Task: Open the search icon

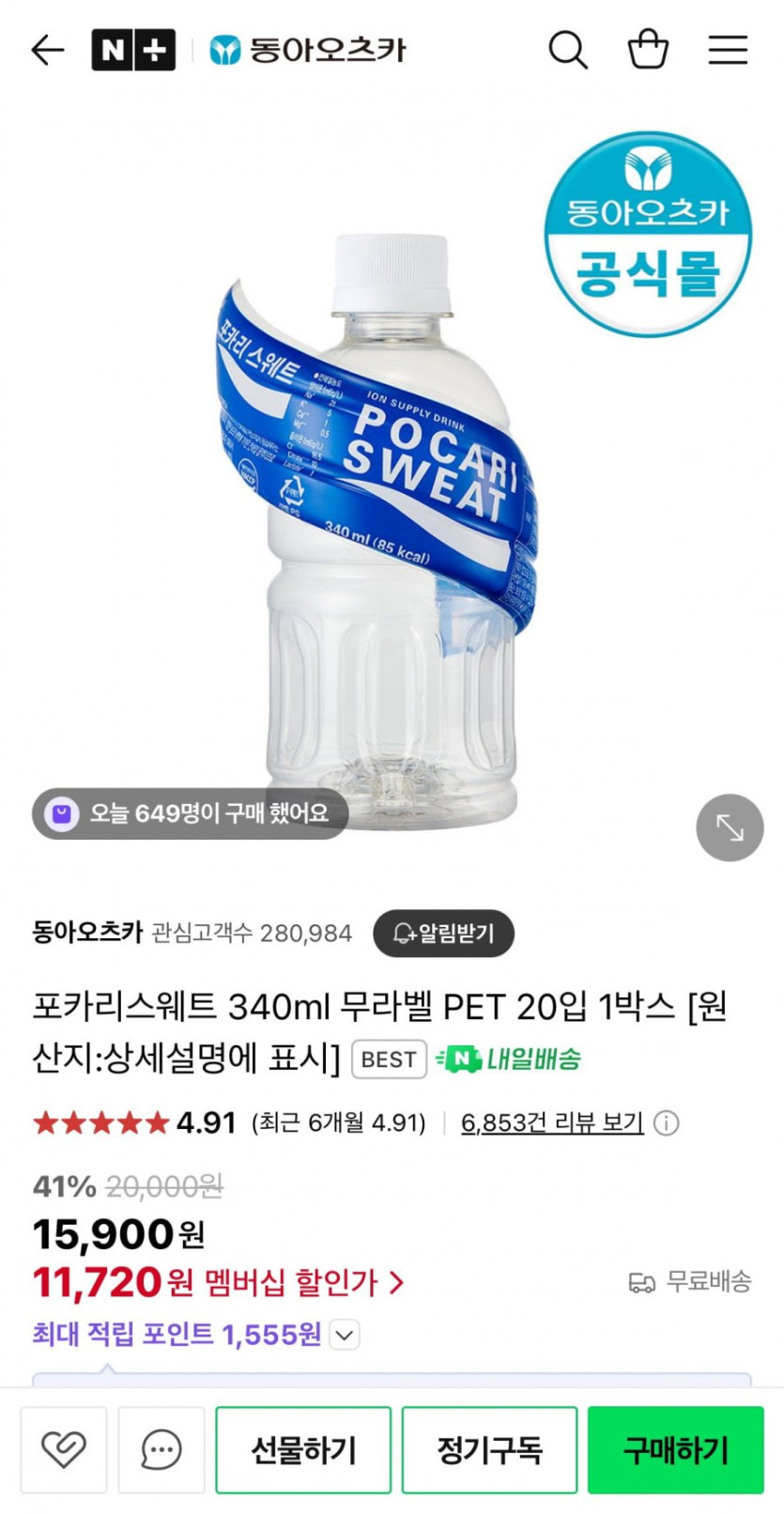Action: [567, 50]
